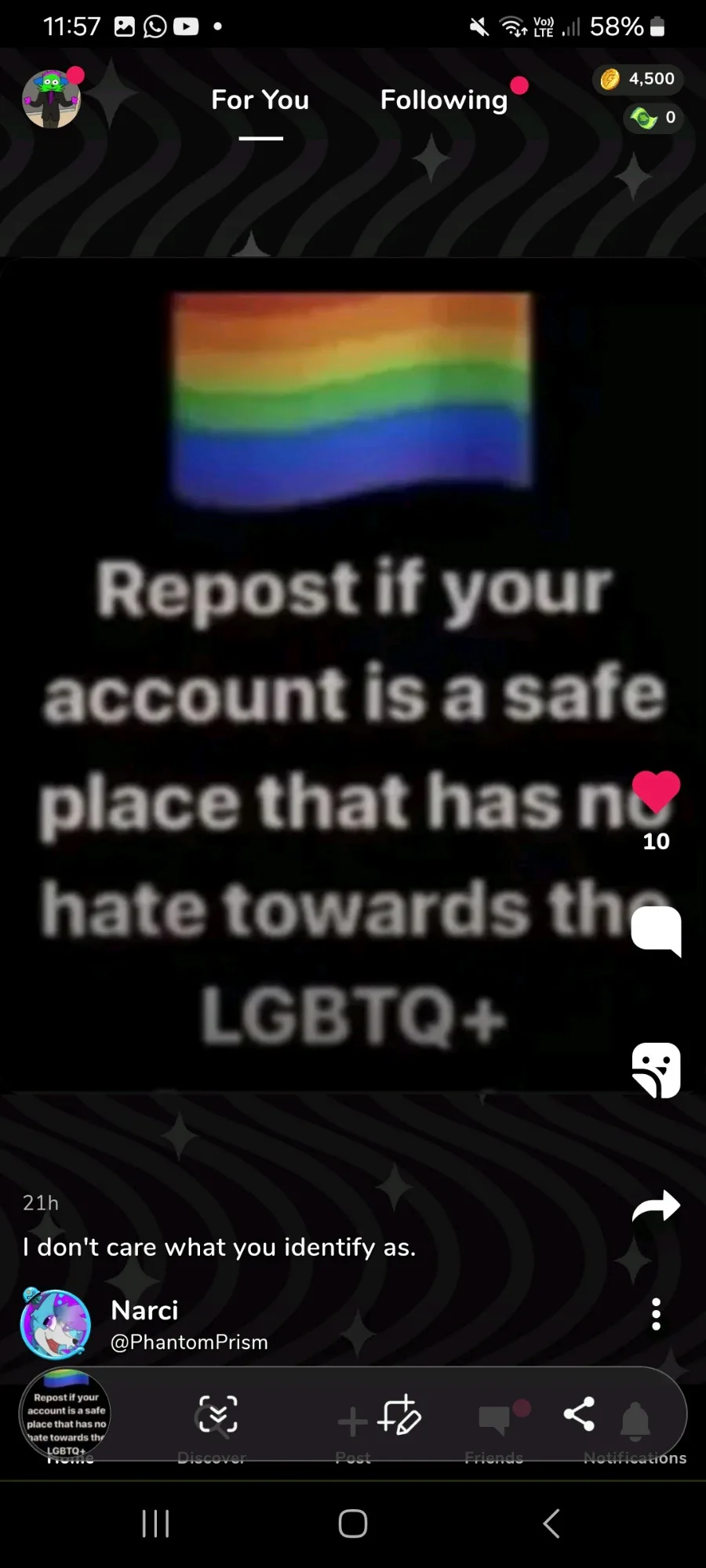Open the three-dot post options

tap(656, 1314)
